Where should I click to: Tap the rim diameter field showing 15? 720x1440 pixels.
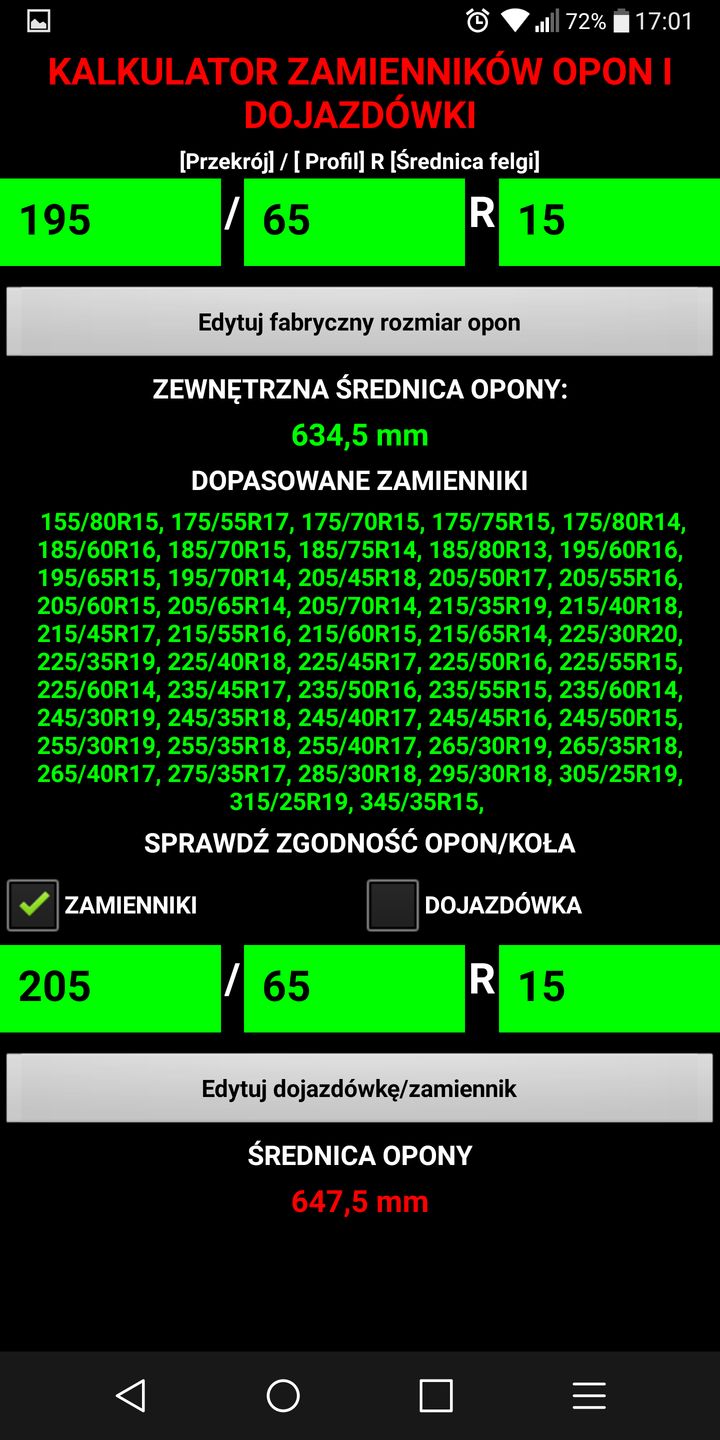[x=608, y=221]
